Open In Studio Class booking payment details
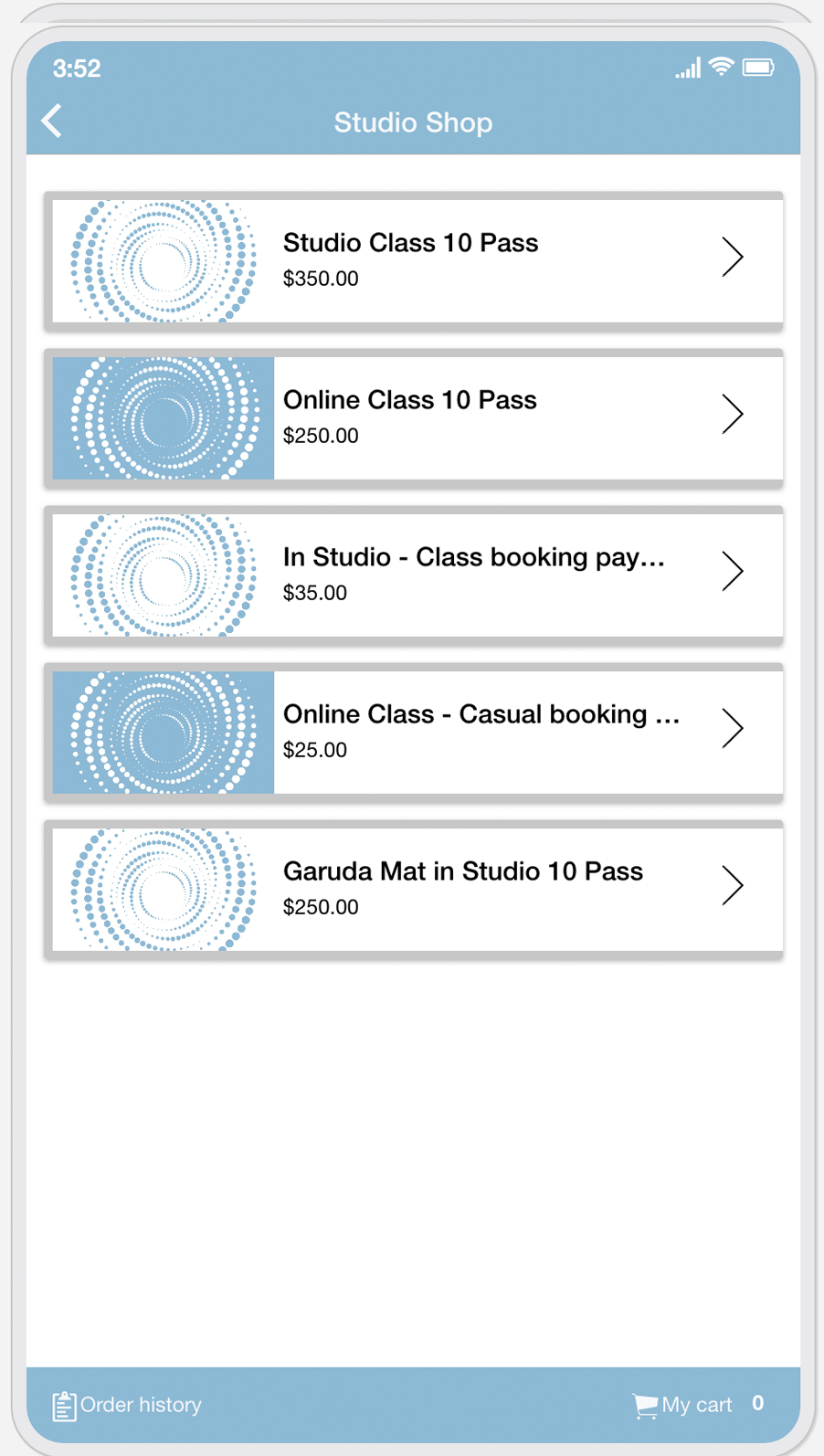Screen dimensions: 824x1456 point(734,571)
